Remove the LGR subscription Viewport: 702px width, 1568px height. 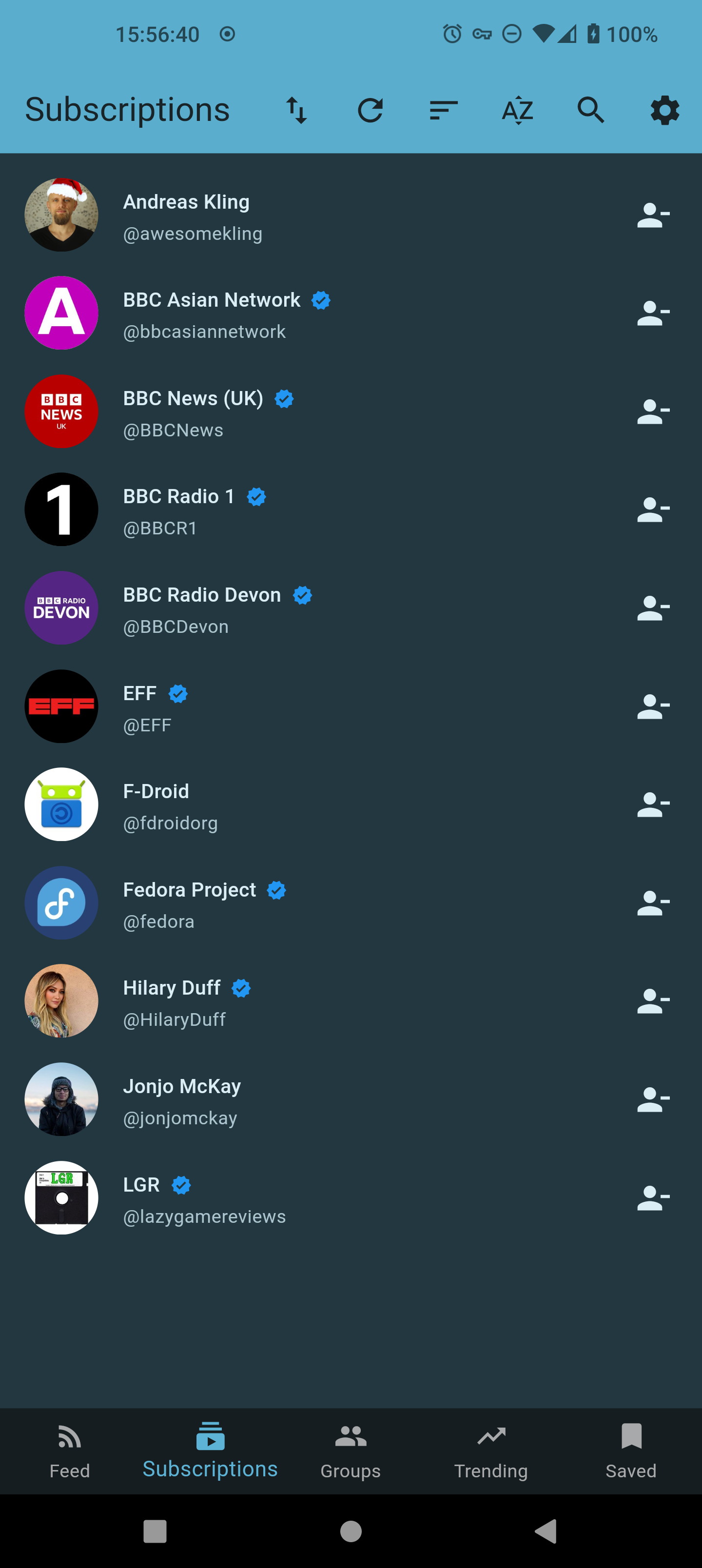(653, 1198)
